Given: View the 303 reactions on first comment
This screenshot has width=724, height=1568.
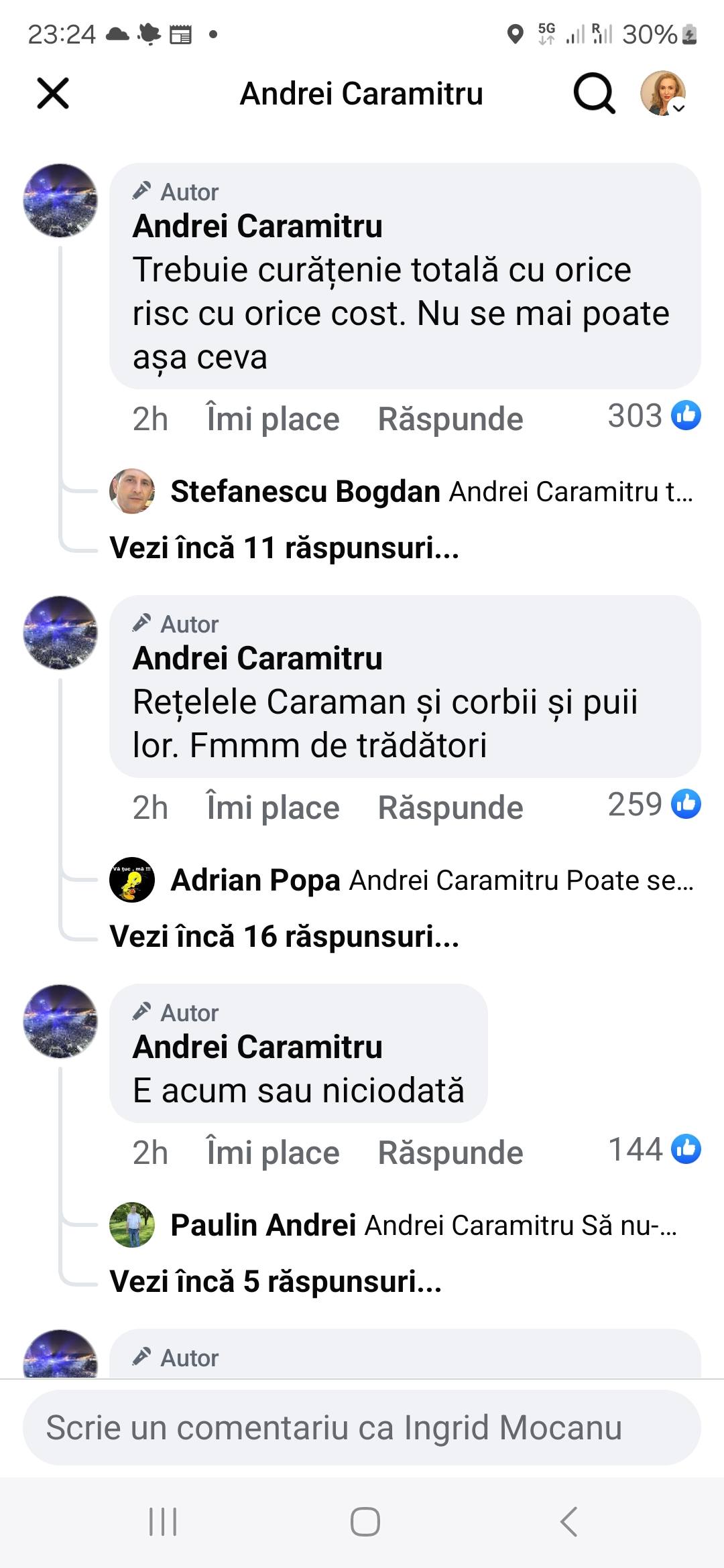Looking at the screenshot, I should pyautogui.click(x=654, y=415).
